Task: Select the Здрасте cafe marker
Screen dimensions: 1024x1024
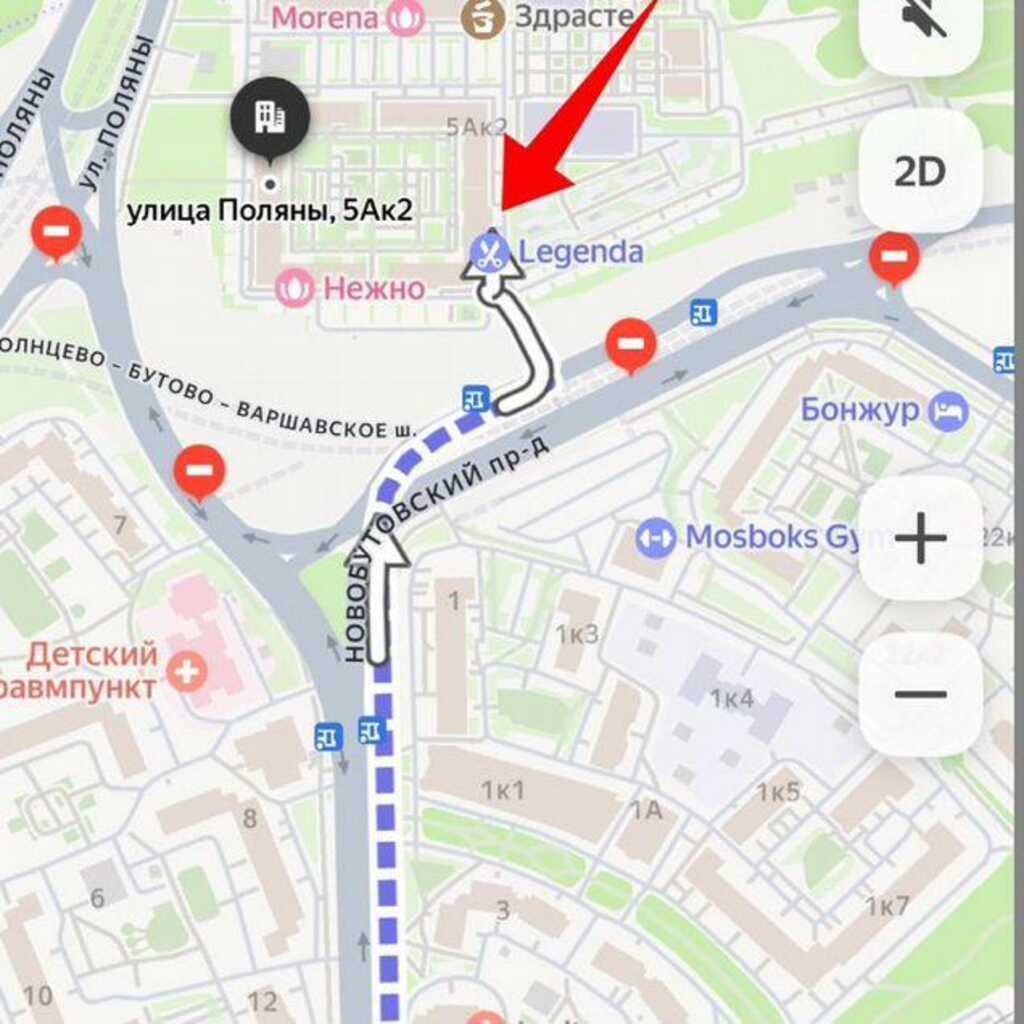Action: (x=483, y=17)
